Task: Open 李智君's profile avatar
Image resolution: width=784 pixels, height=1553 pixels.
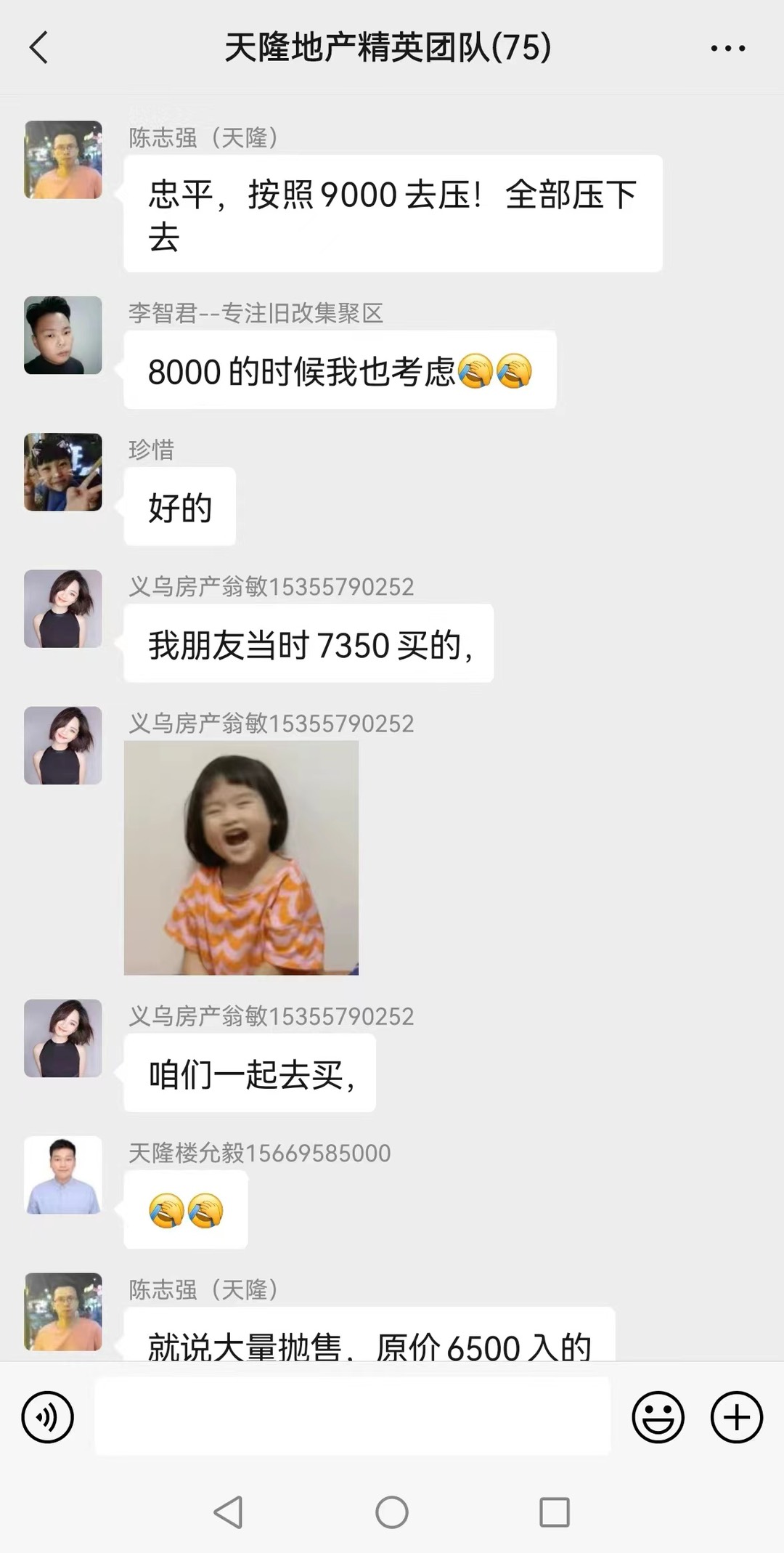Action: [x=63, y=335]
